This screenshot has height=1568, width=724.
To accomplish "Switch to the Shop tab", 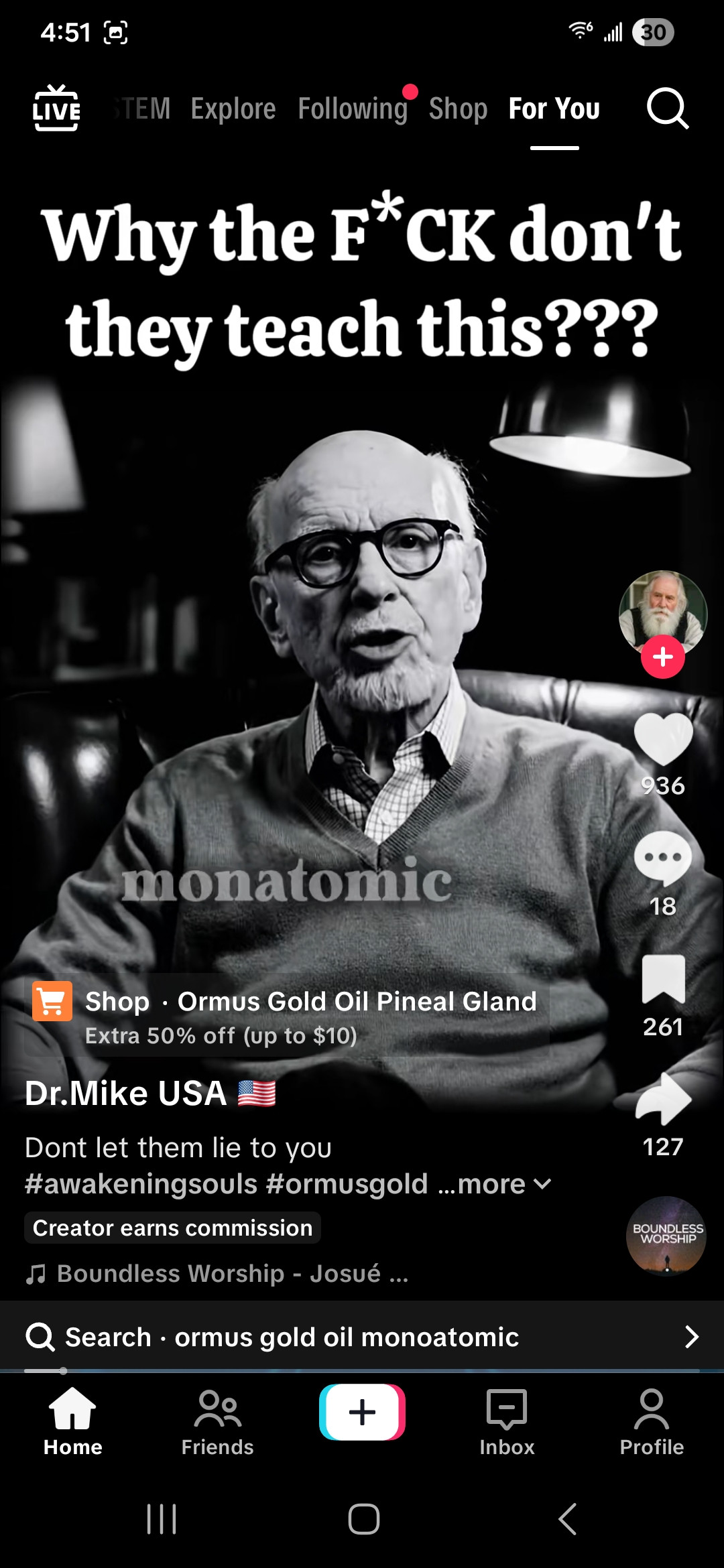I will (458, 109).
